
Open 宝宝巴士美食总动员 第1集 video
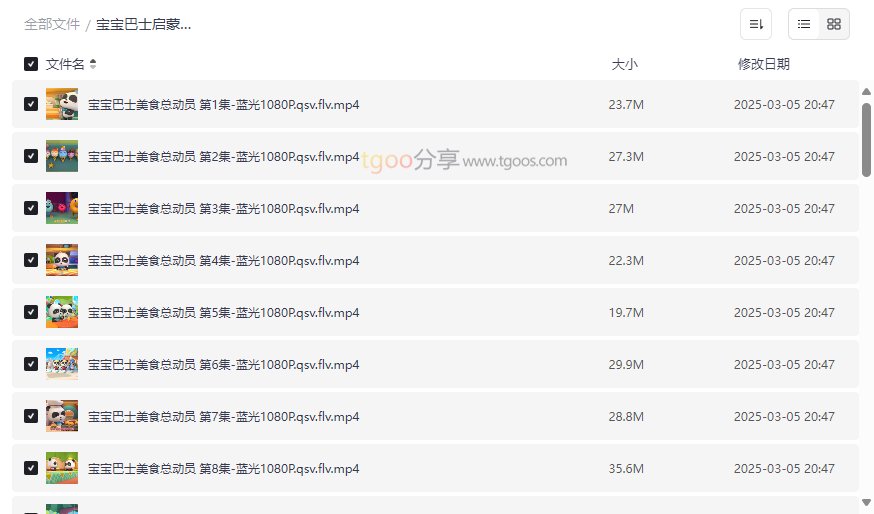click(223, 104)
